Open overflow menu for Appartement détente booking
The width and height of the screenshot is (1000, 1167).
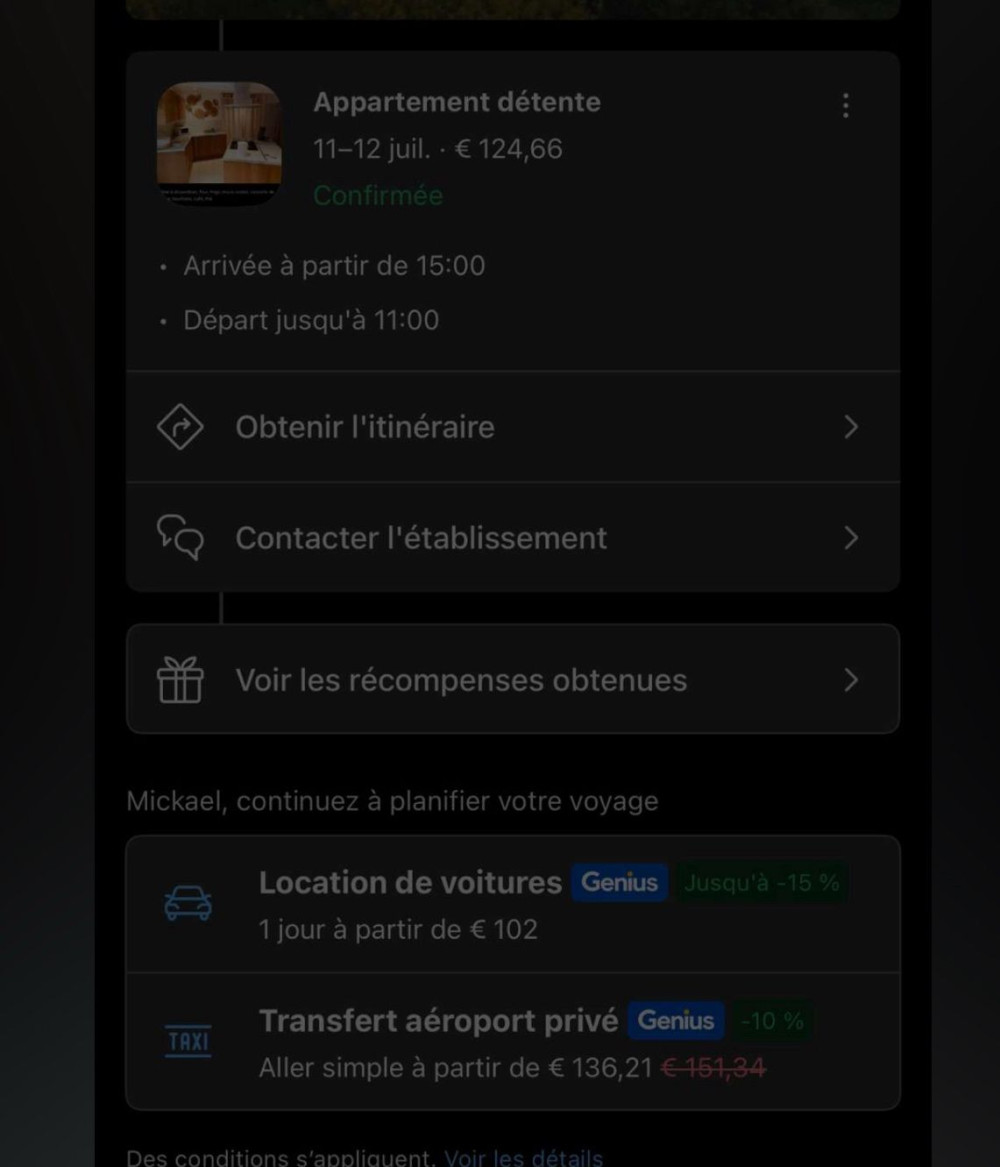(846, 106)
